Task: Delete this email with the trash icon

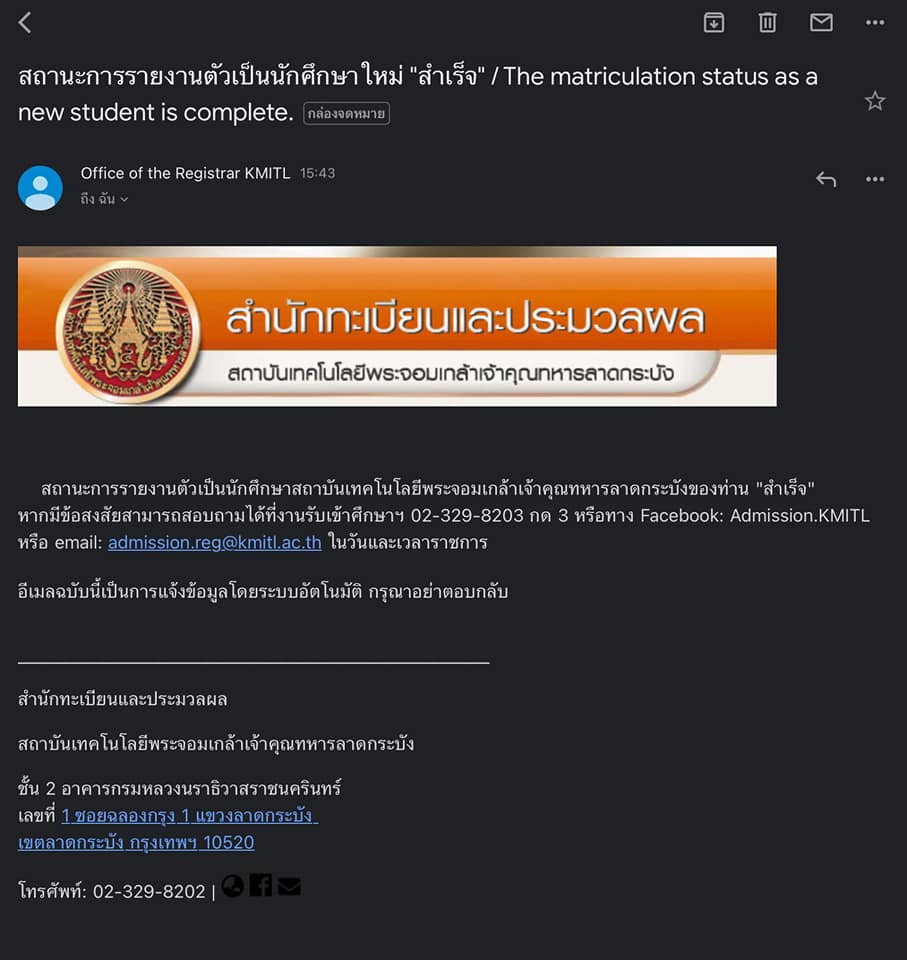Action: click(x=768, y=22)
